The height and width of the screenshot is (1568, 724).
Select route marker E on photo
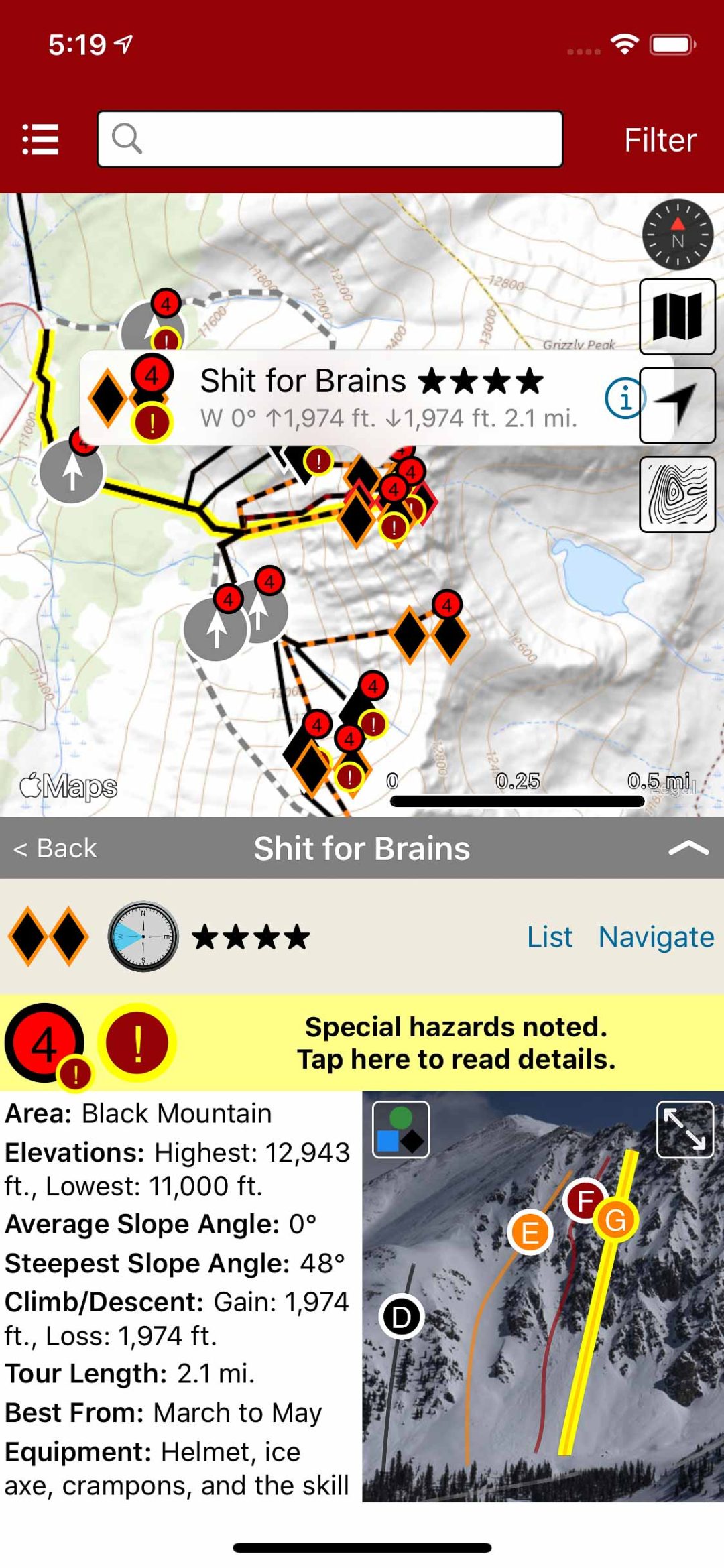point(530,1232)
